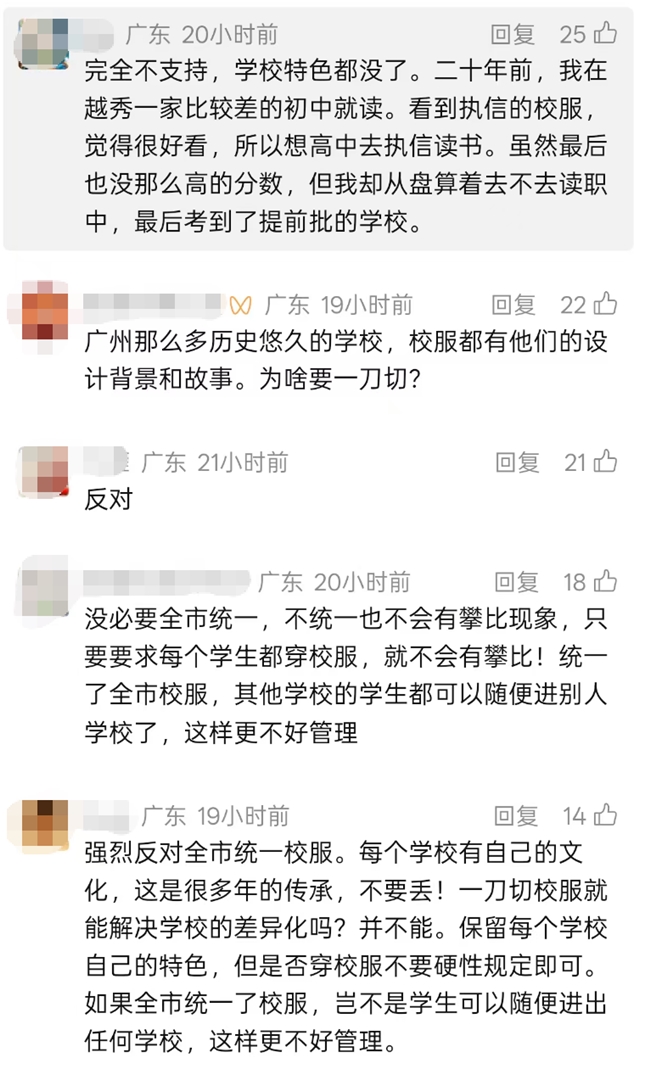Reply to the comment asking 为啥要一刀切
This screenshot has height=1074, width=650.
pos(512,304)
